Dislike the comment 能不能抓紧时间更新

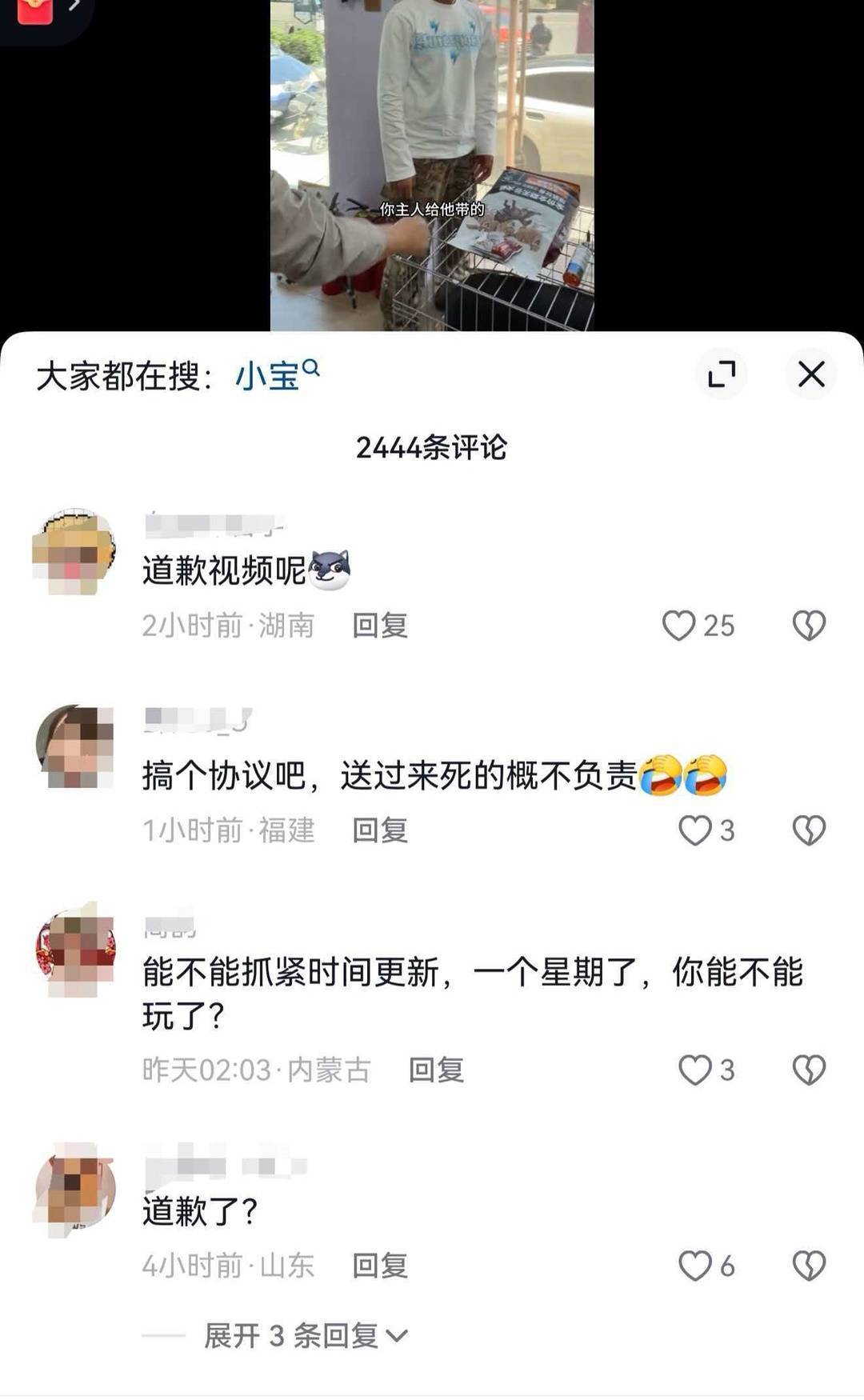pos(809,1070)
